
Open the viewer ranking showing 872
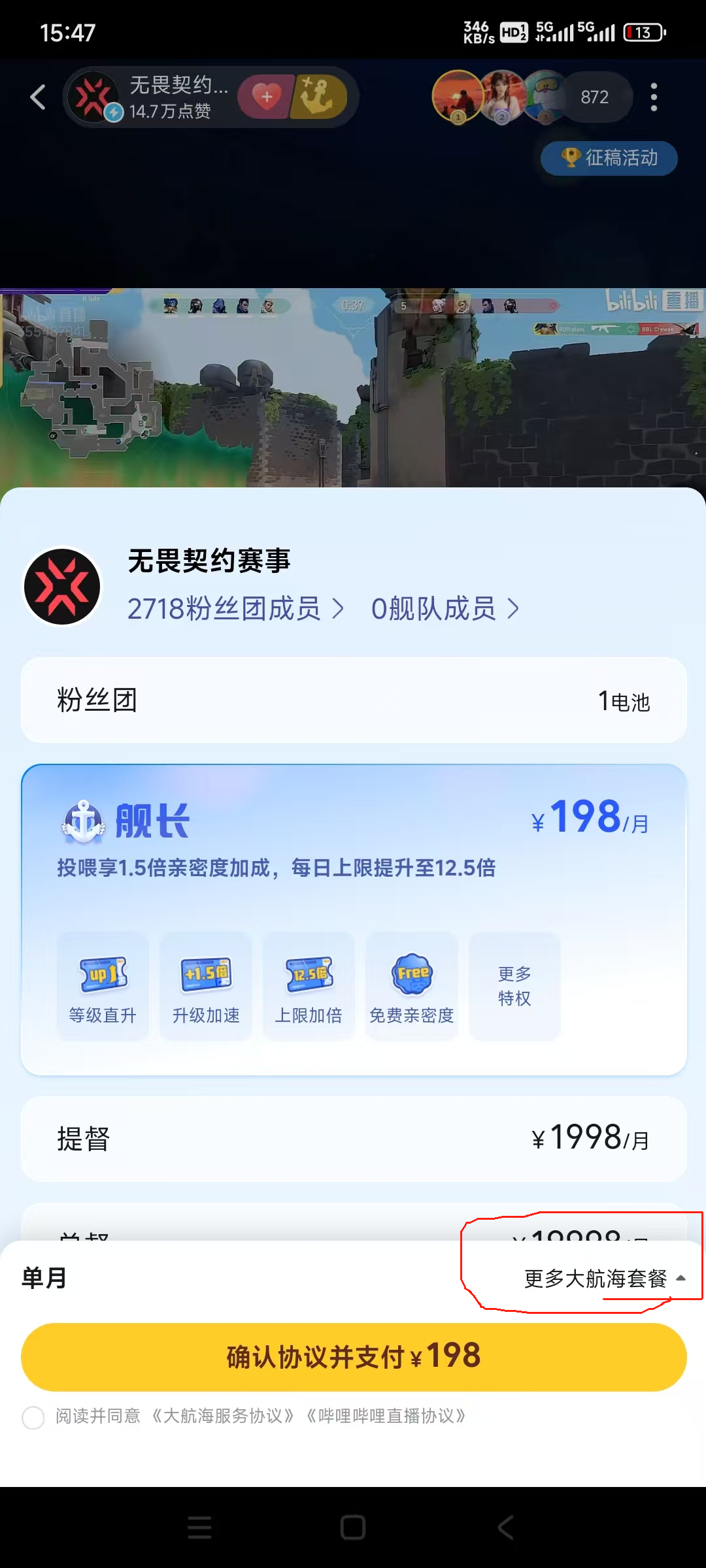click(594, 97)
